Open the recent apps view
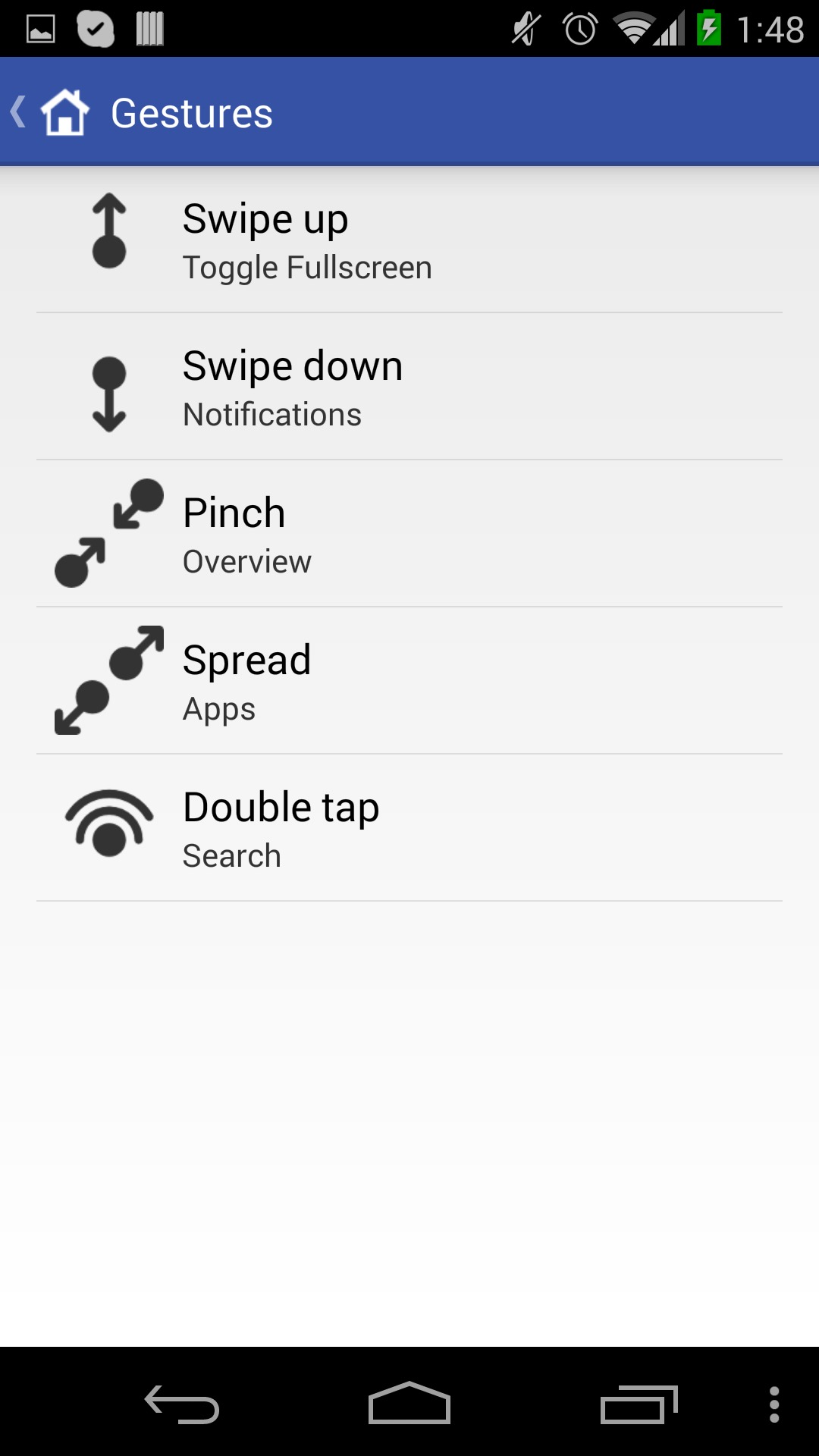Screen dimensions: 819x1456 (x=639, y=1404)
